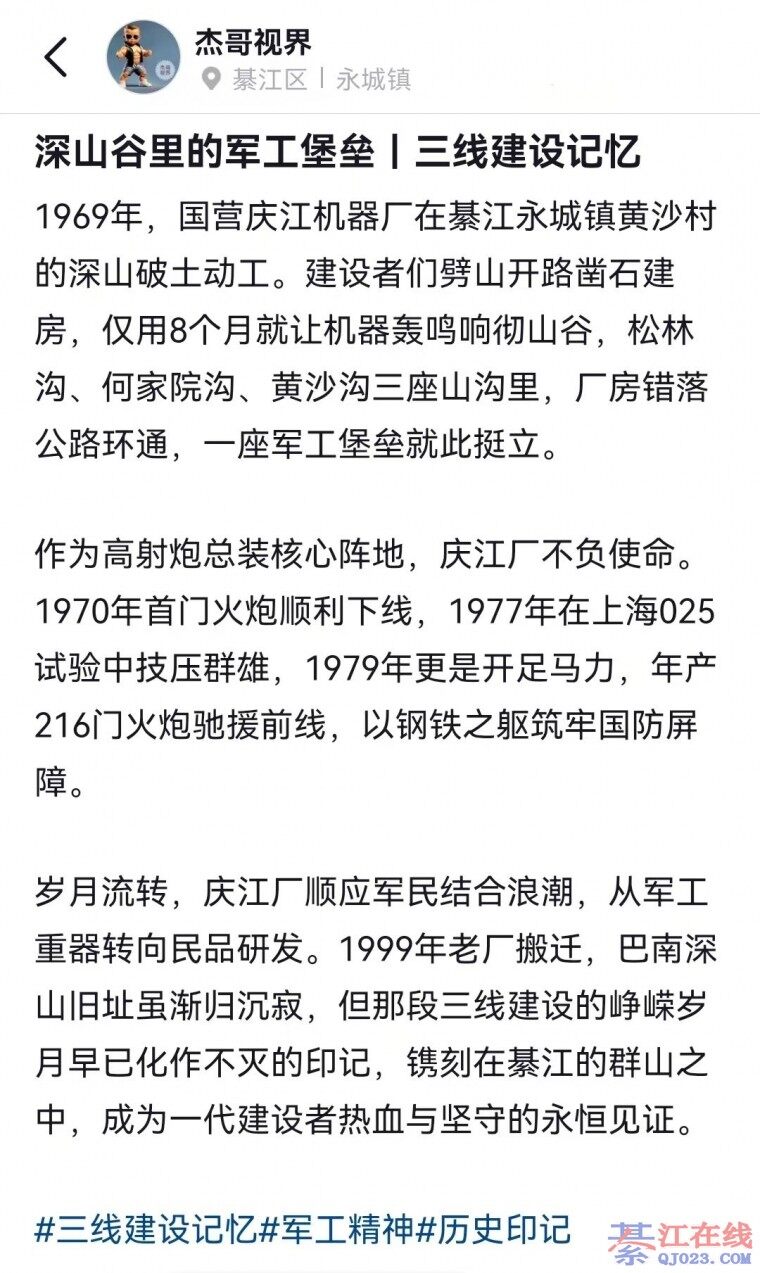Open the 綦江区 永城镇 location tag
The height and width of the screenshot is (1273, 760).
(308, 80)
